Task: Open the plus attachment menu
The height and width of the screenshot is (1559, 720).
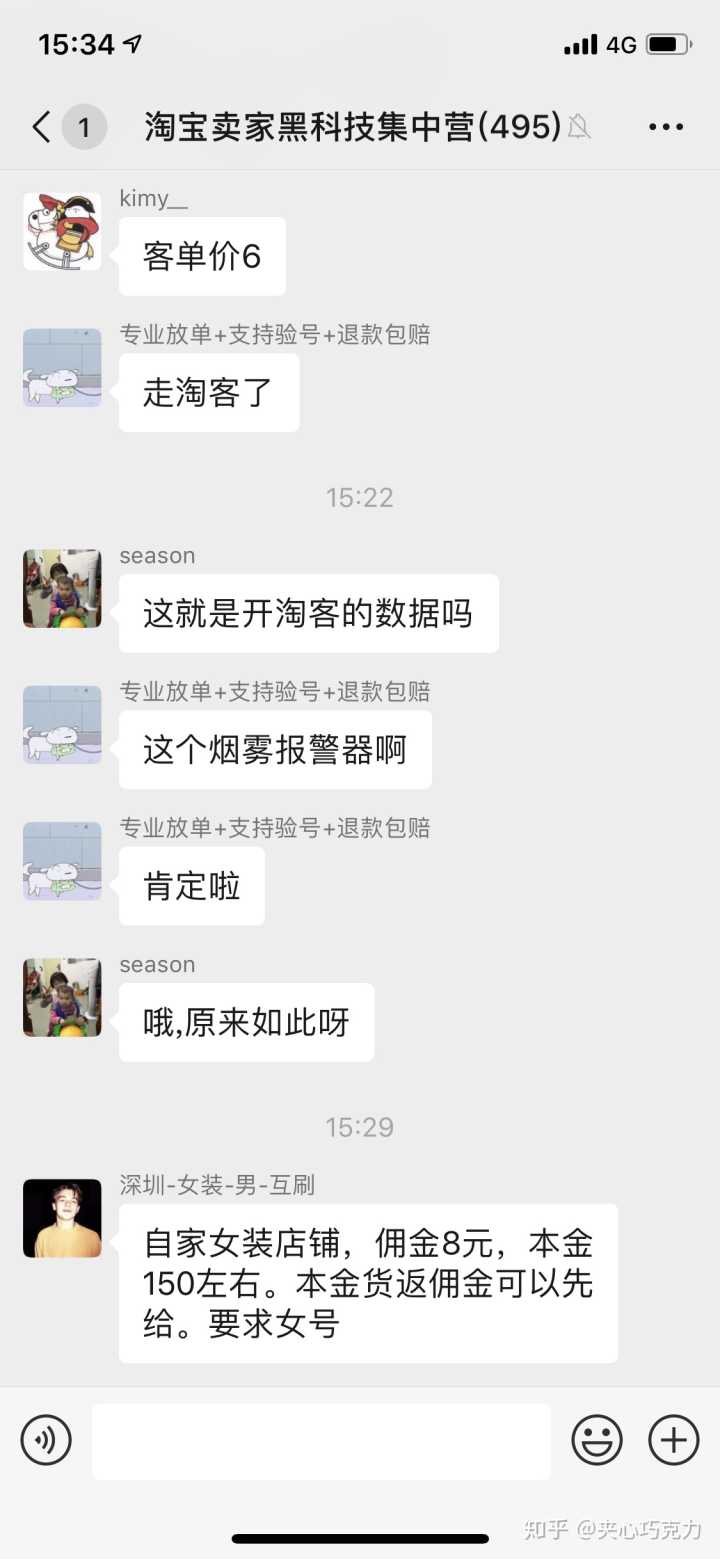Action: tap(674, 1441)
